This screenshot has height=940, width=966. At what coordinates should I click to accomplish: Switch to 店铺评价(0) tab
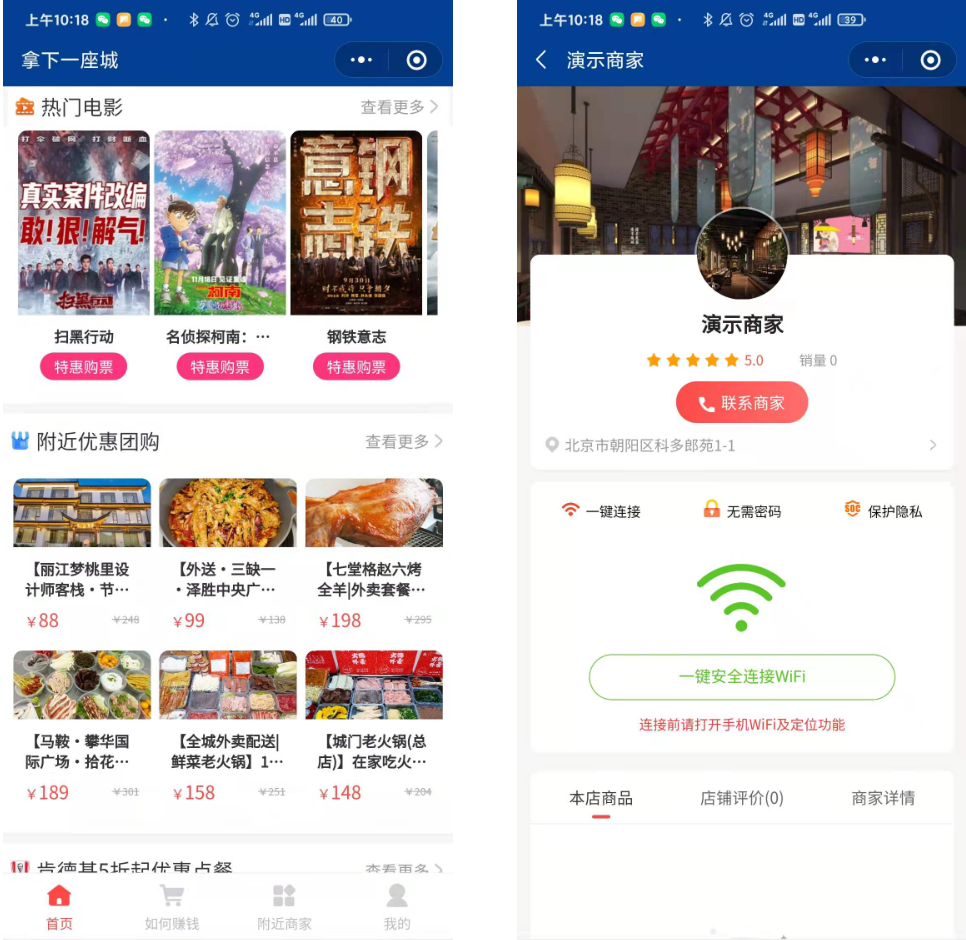pos(741,798)
